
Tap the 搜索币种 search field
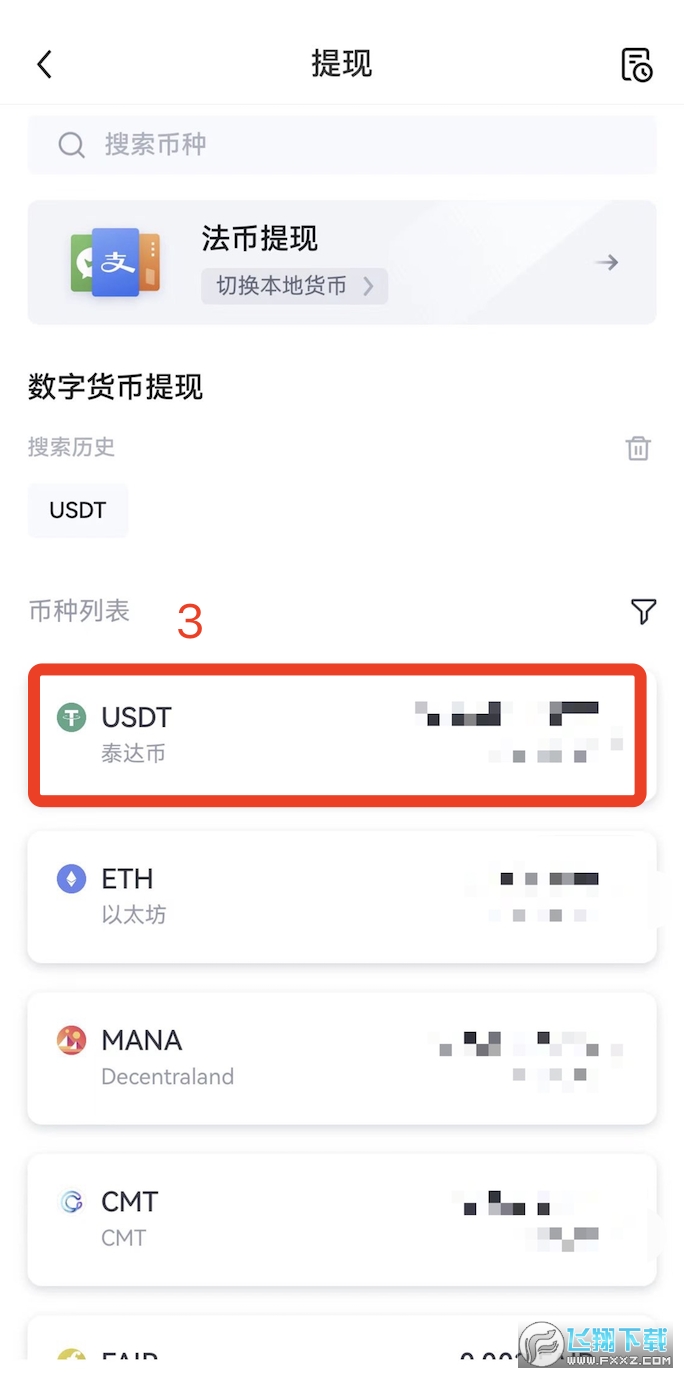(341, 145)
